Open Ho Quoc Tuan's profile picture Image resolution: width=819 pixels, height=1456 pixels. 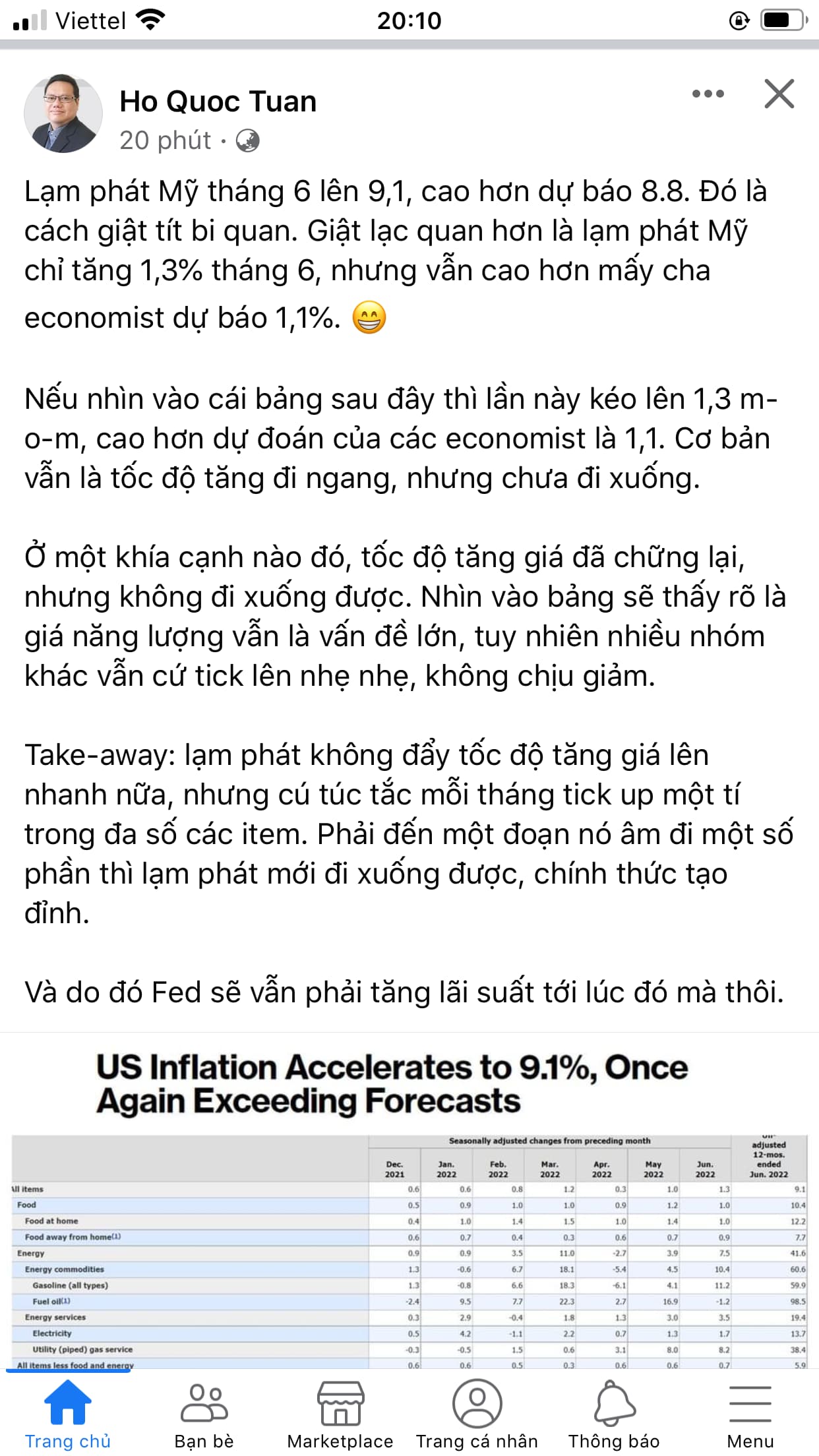(63, 113)
